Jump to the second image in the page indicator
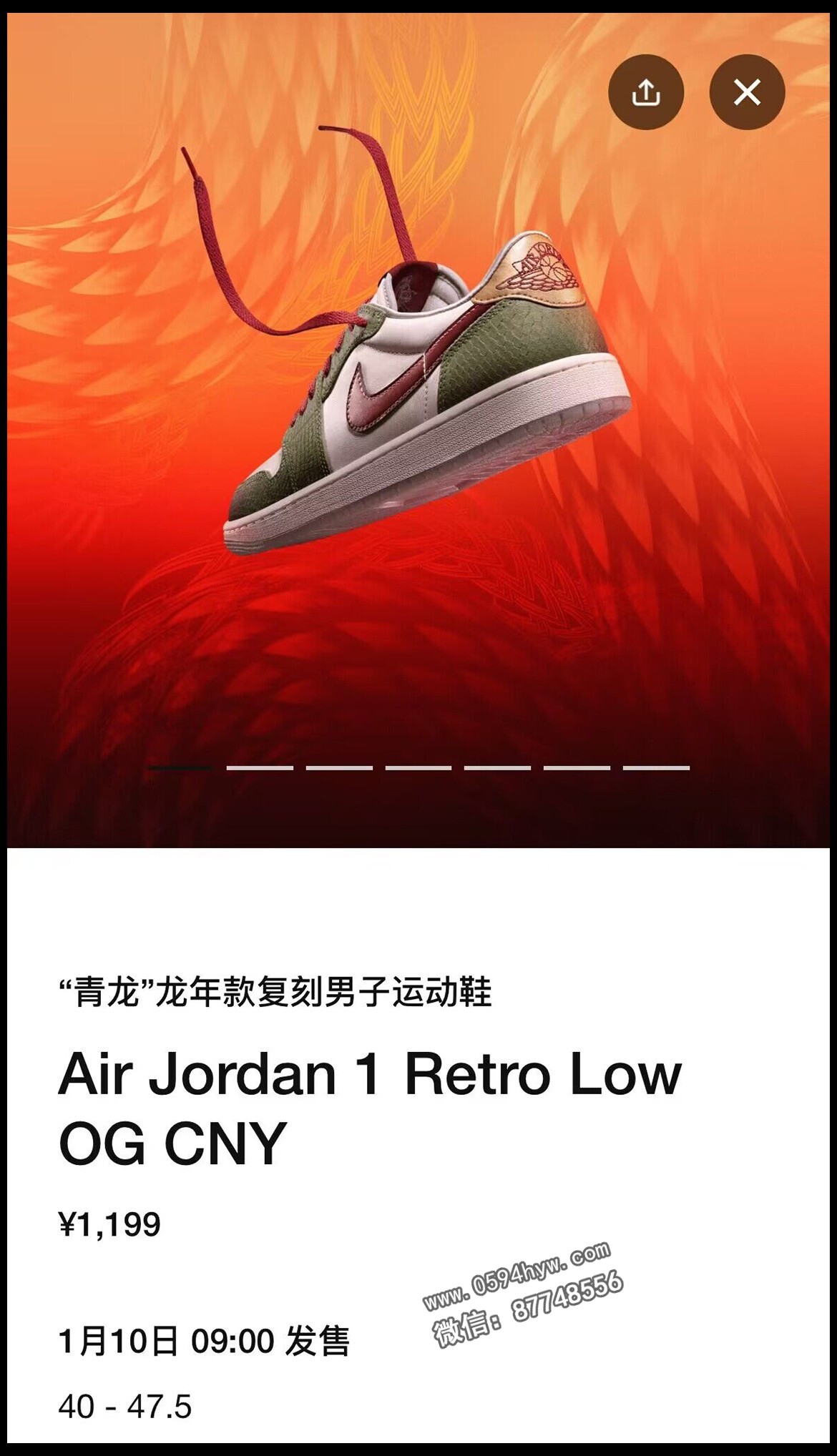Screen dimensions: 837x1456 coord(260,767)
